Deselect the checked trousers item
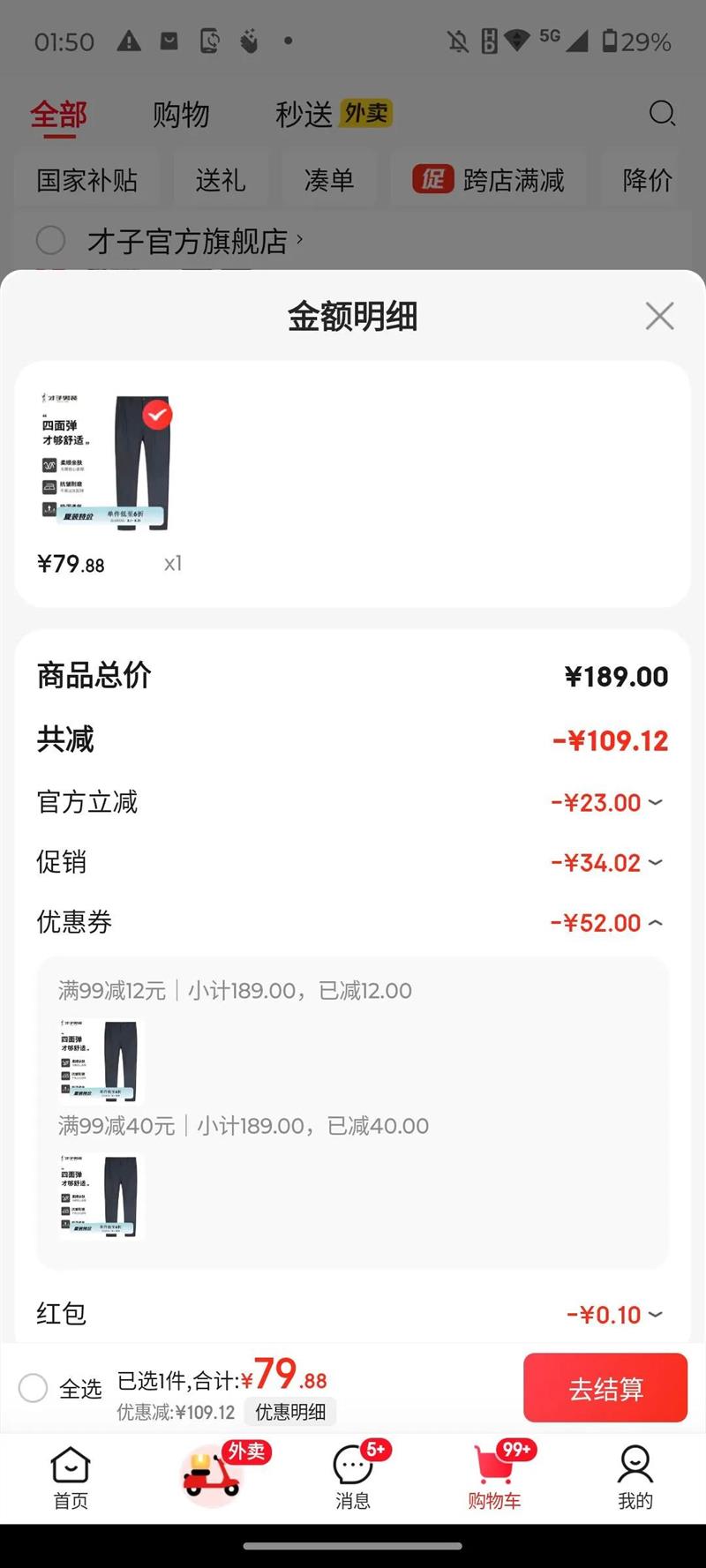 point(158,415)
